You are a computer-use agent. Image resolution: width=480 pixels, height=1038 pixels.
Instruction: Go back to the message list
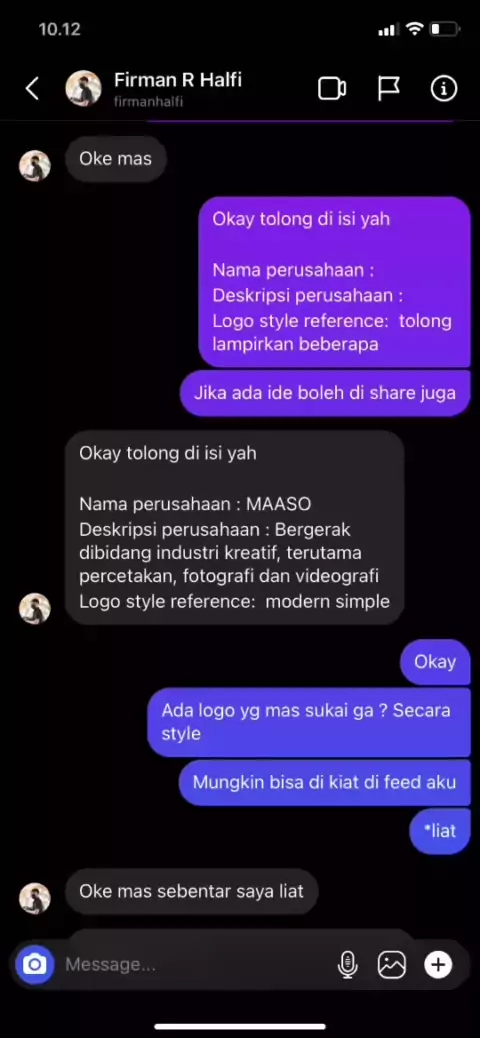32,89
